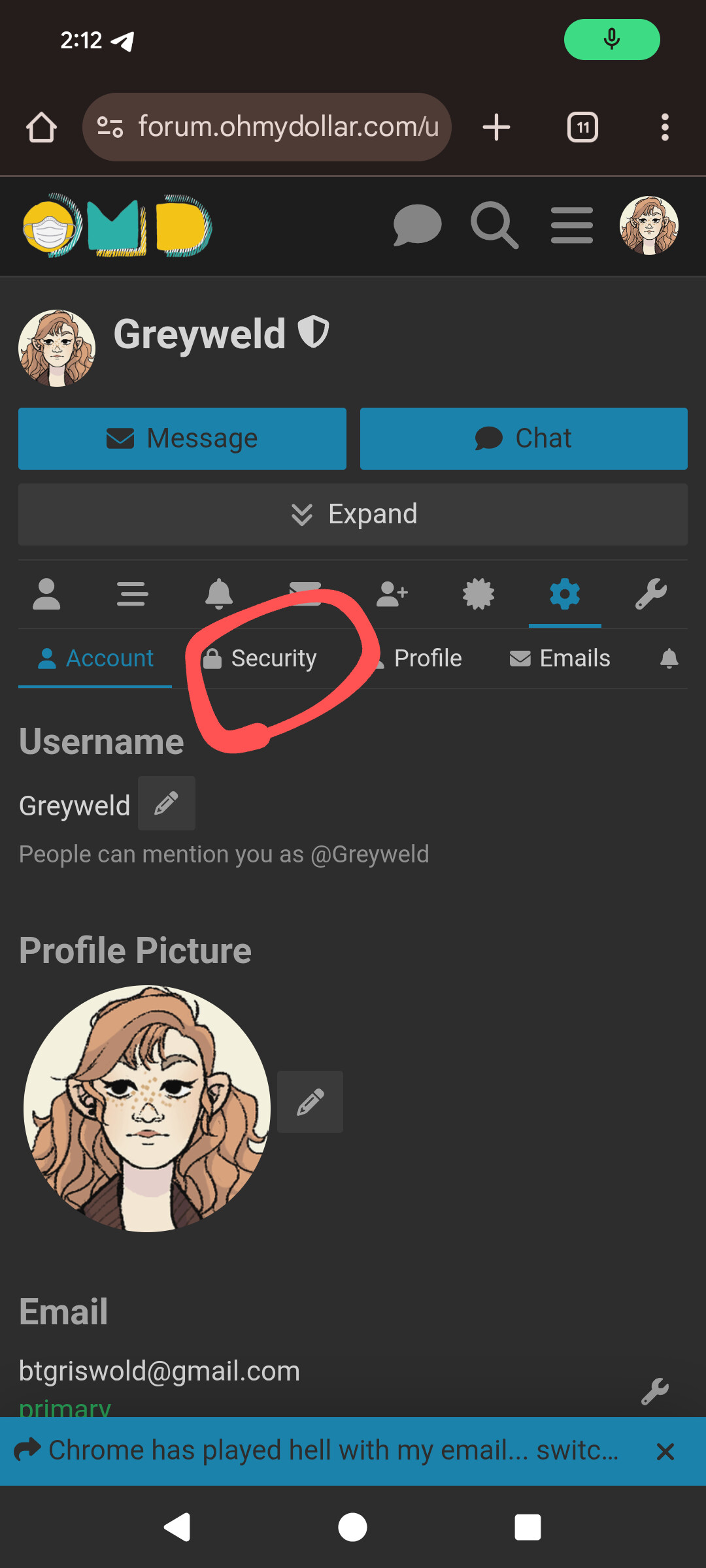Open the chat bubble in header

pyautogui.click(x=417, y=225)
